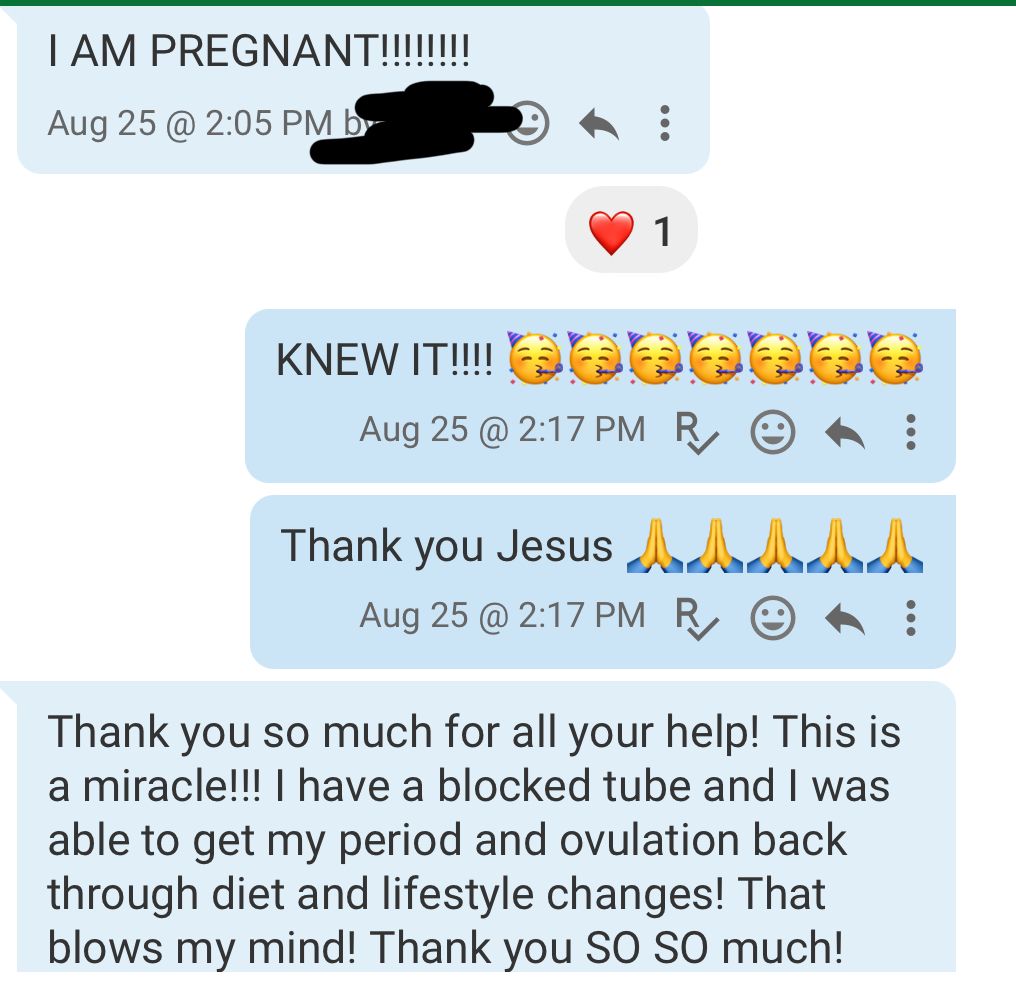This screenshot has width=1016, height=984.
Task: Reply to the "I AM PREGNANT" message
Action: coord(599,125)
